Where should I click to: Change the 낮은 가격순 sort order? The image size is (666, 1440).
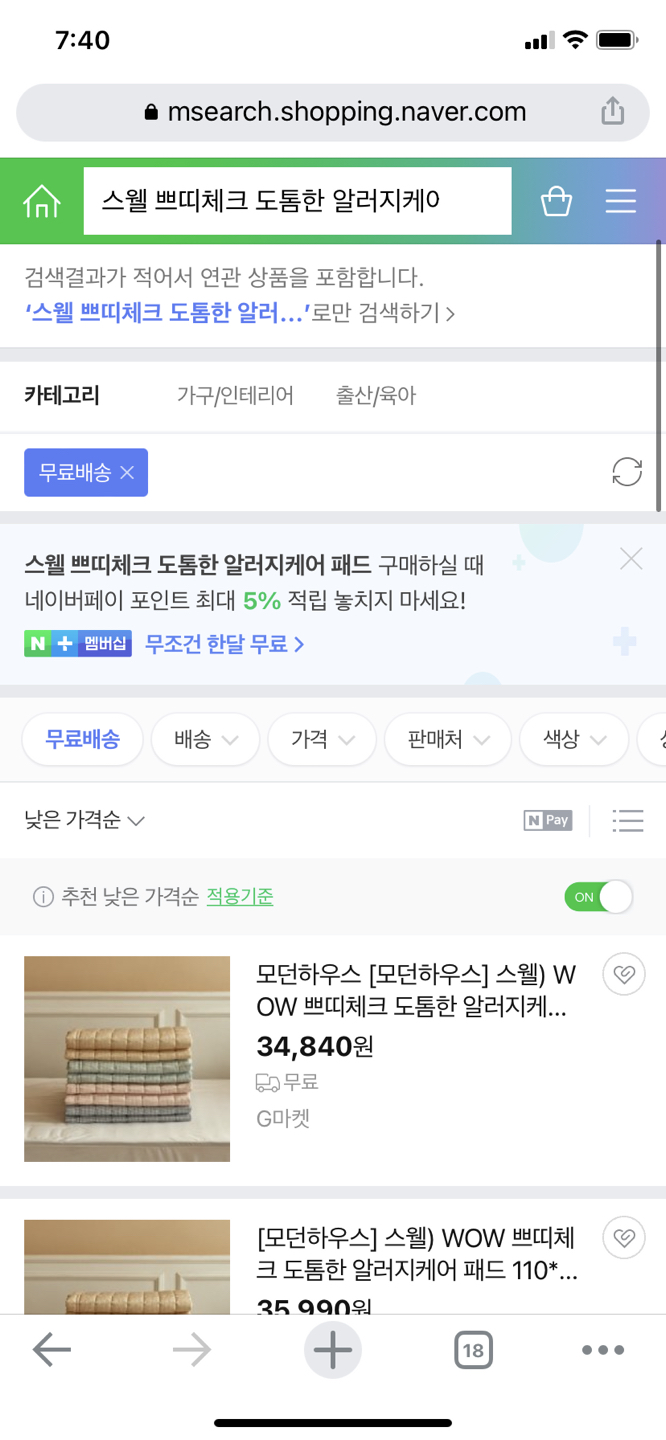tap(84, 821)
